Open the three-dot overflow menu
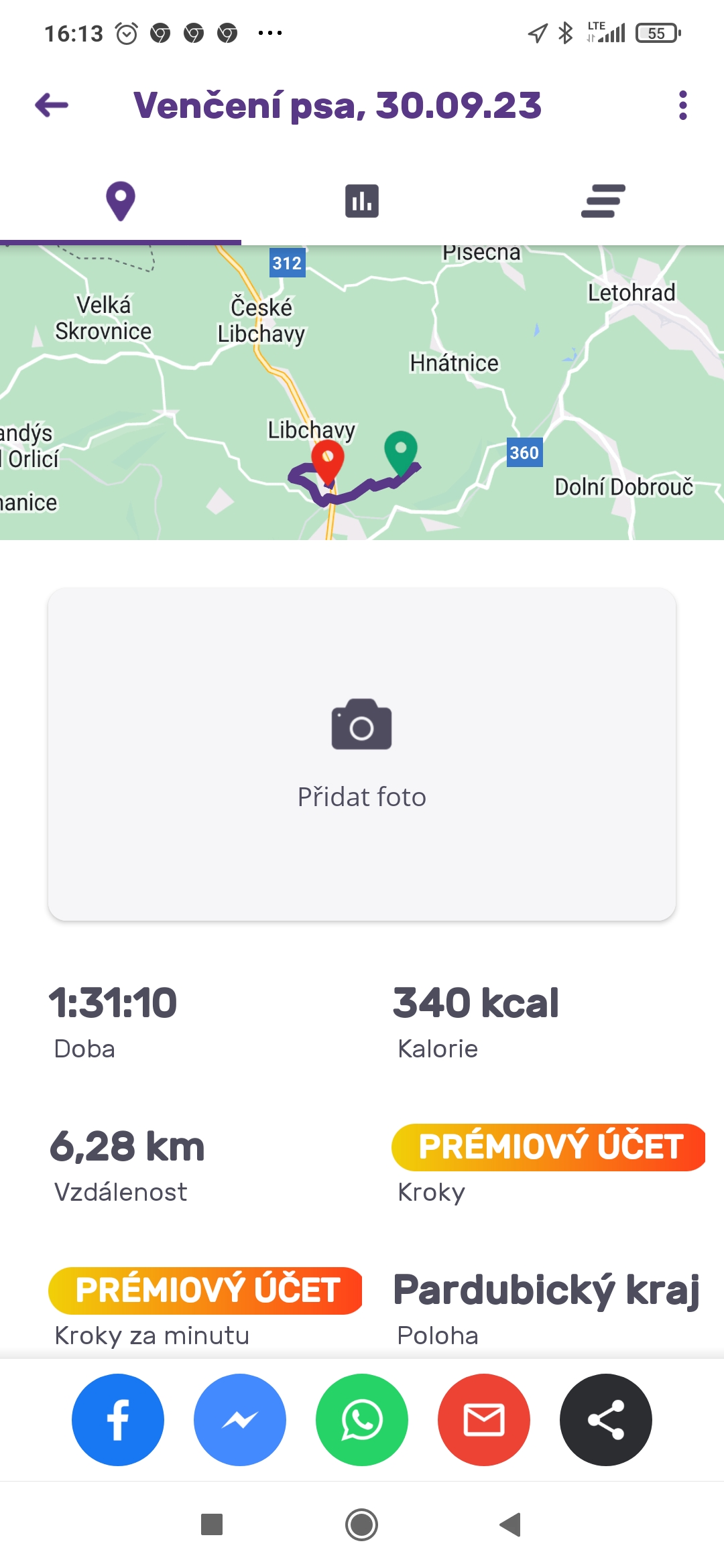Image resolution: width=724 pixels, height=1568 pixels. (682, 105)
